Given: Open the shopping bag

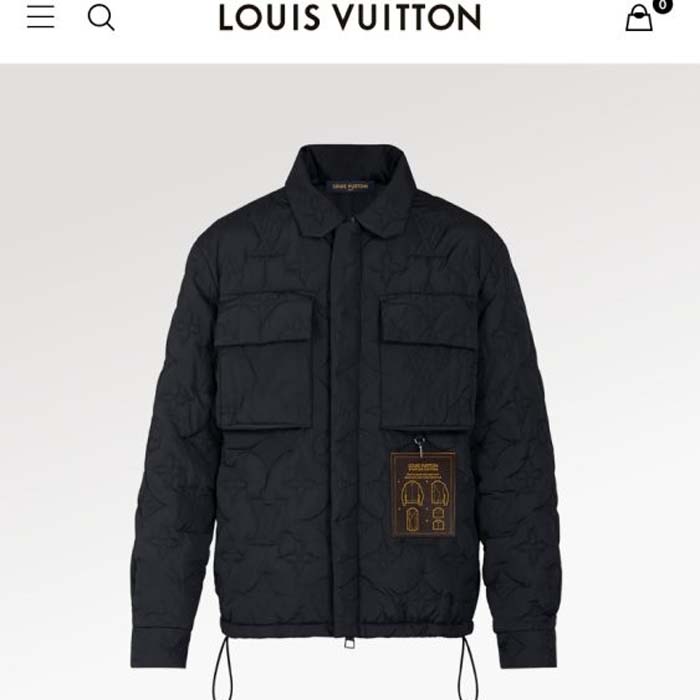Looking at the screenshot, I should click(639, 18).
